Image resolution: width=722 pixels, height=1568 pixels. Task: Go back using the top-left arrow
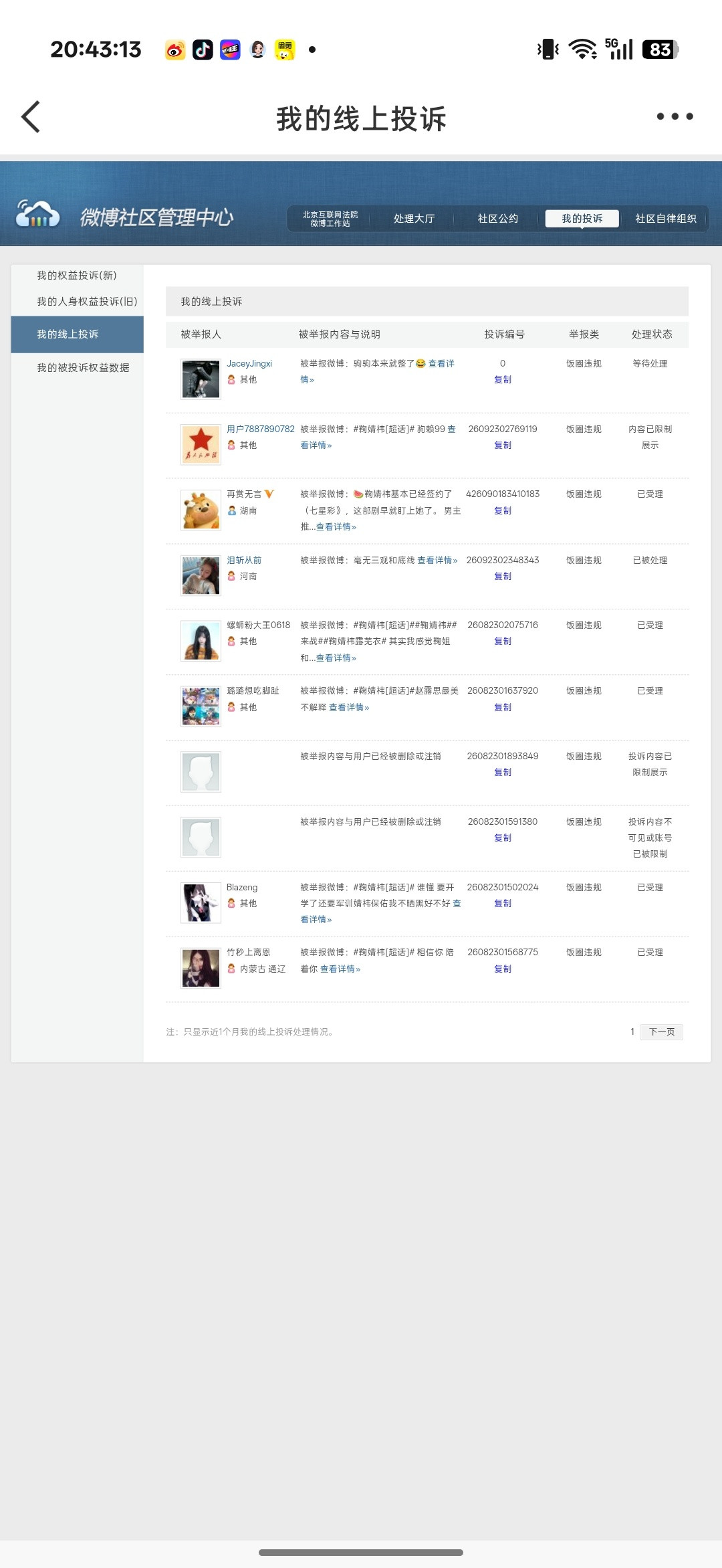pyautogui.click(x=31, y=117)
